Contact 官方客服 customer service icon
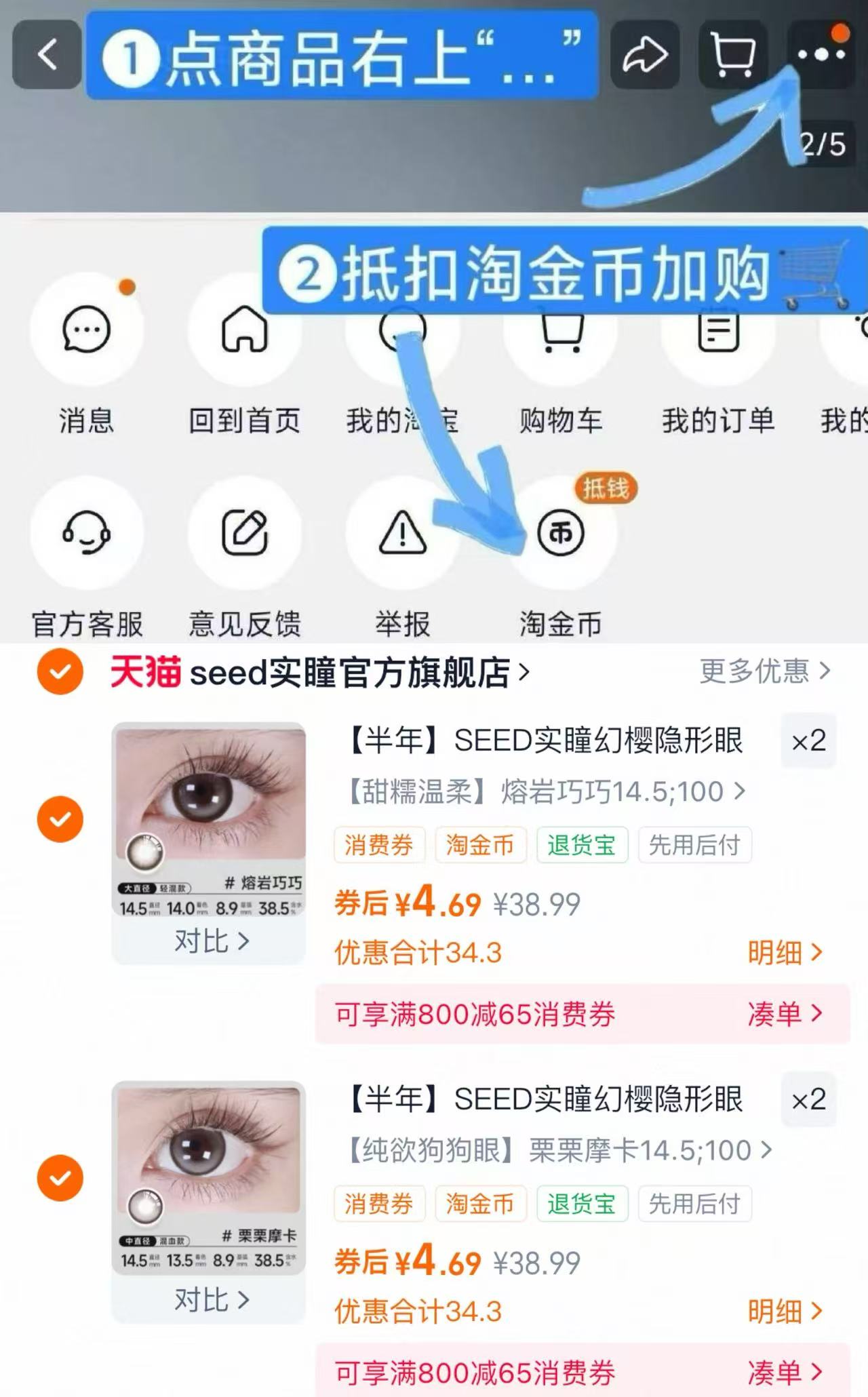 click(86, 534)
